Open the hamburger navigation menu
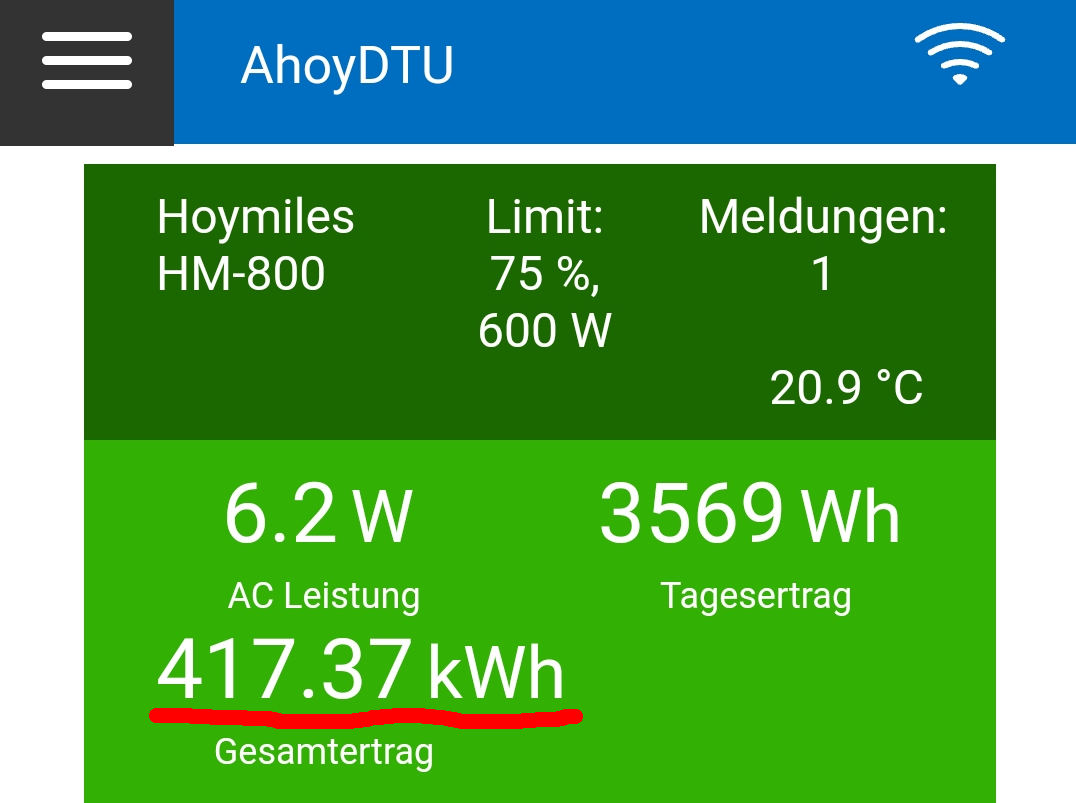This screenshot has height=803, width=1076. pos(87,62)
